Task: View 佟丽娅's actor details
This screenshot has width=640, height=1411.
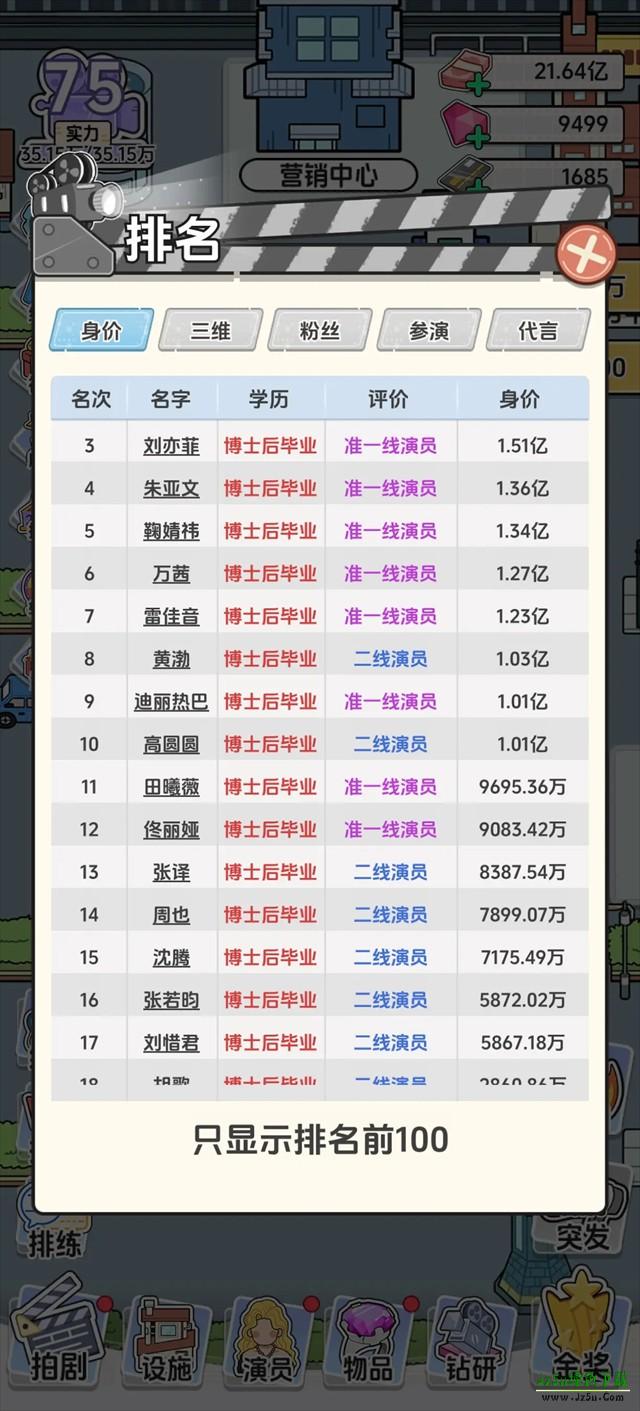Action: point(171,829)
